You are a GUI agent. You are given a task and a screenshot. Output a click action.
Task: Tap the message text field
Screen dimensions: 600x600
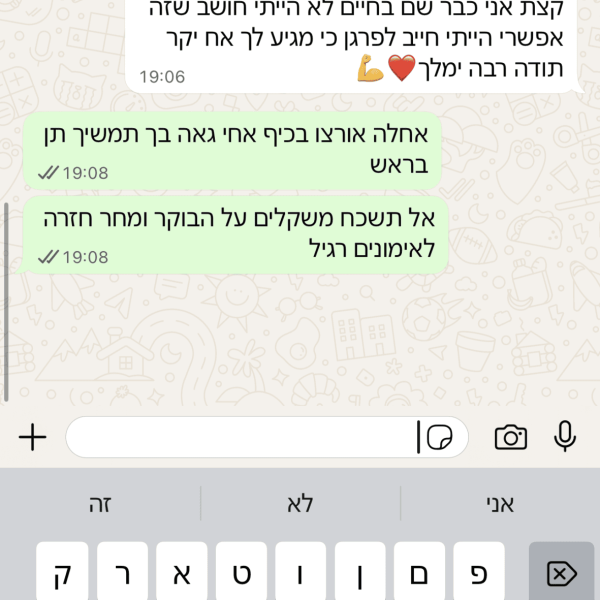click(x=240, y=437)
